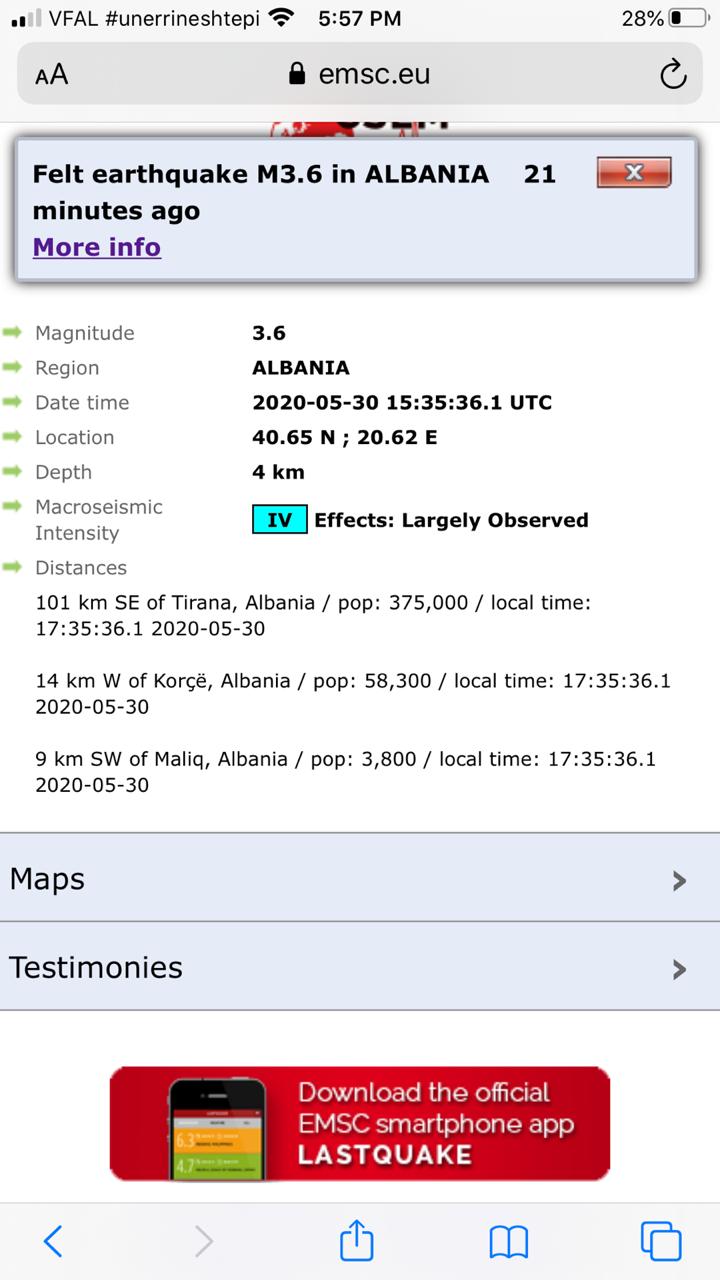Reload the page
The height and width of the screenshot is (1280, 720).
point(673,74)
